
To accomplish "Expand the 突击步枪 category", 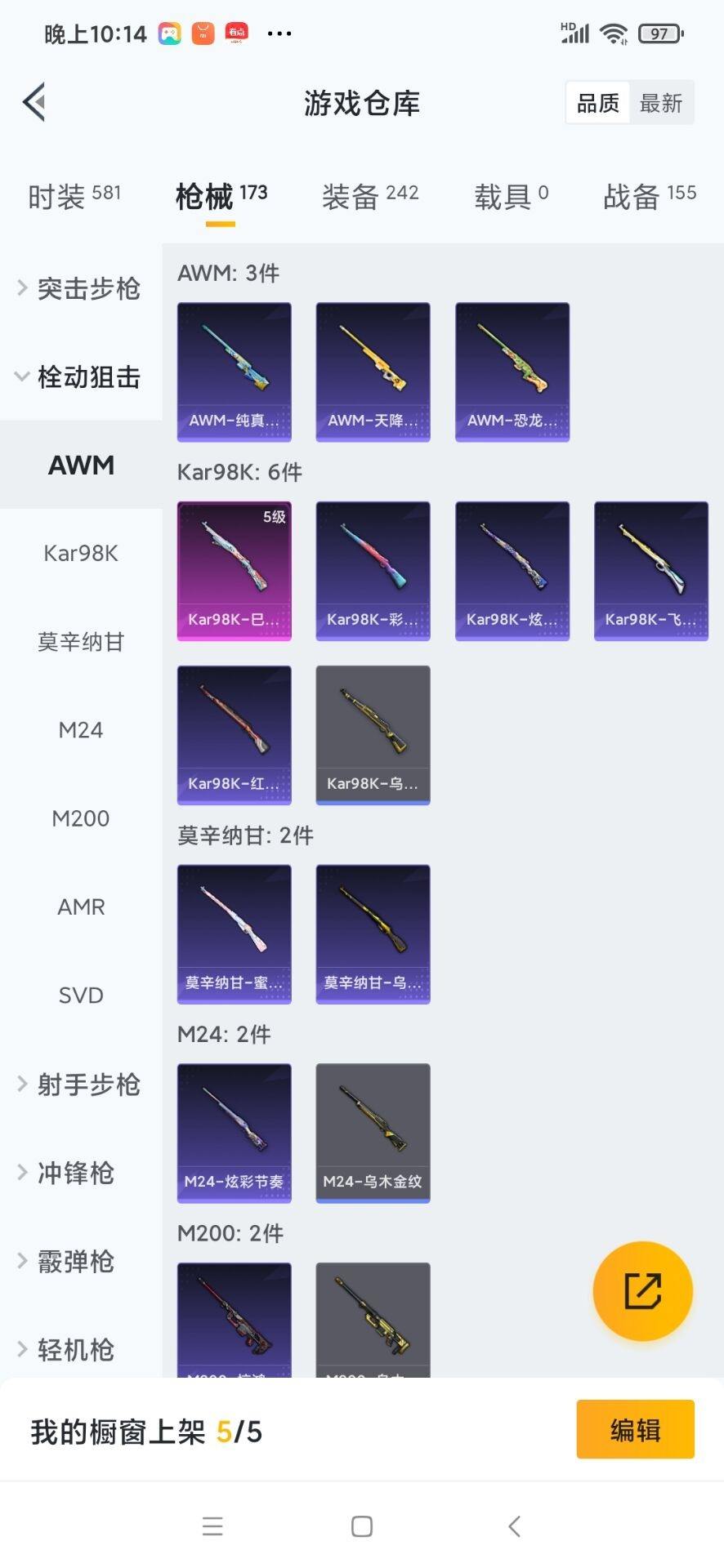I will pyautogui.click(x=80, y=288).
